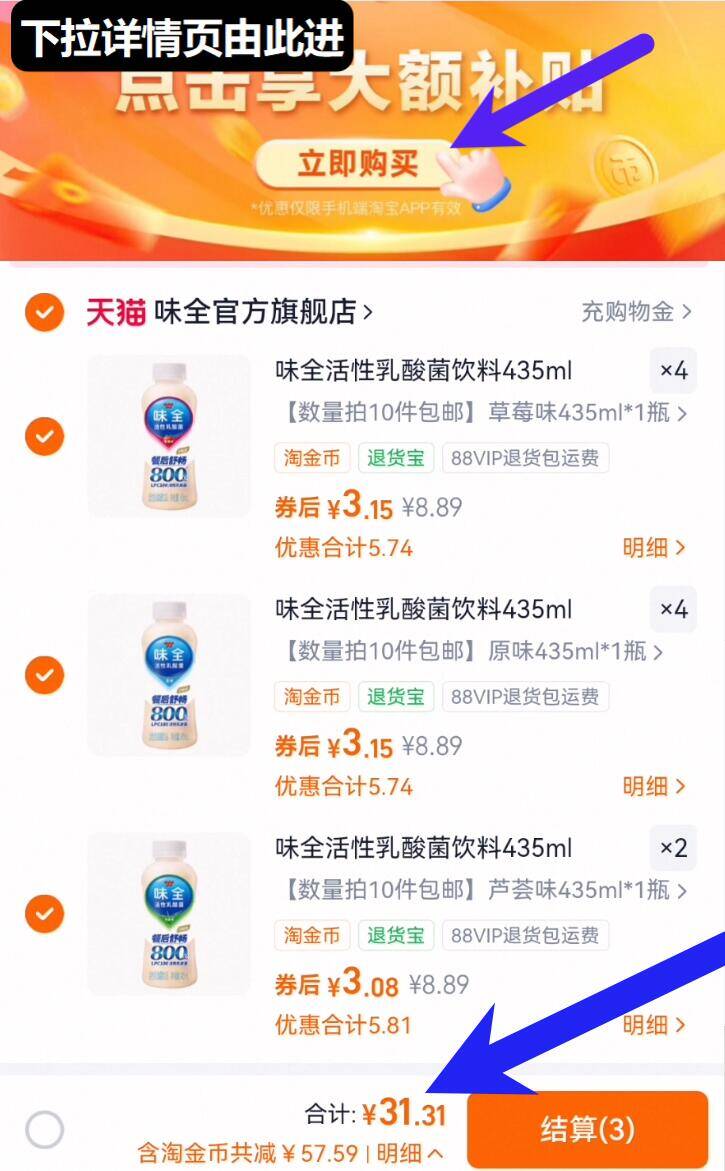The image size is (725, 1171).
Task: Click the original flavor product thumbnail
Action: pyautogui.click(x=168, y=674)
